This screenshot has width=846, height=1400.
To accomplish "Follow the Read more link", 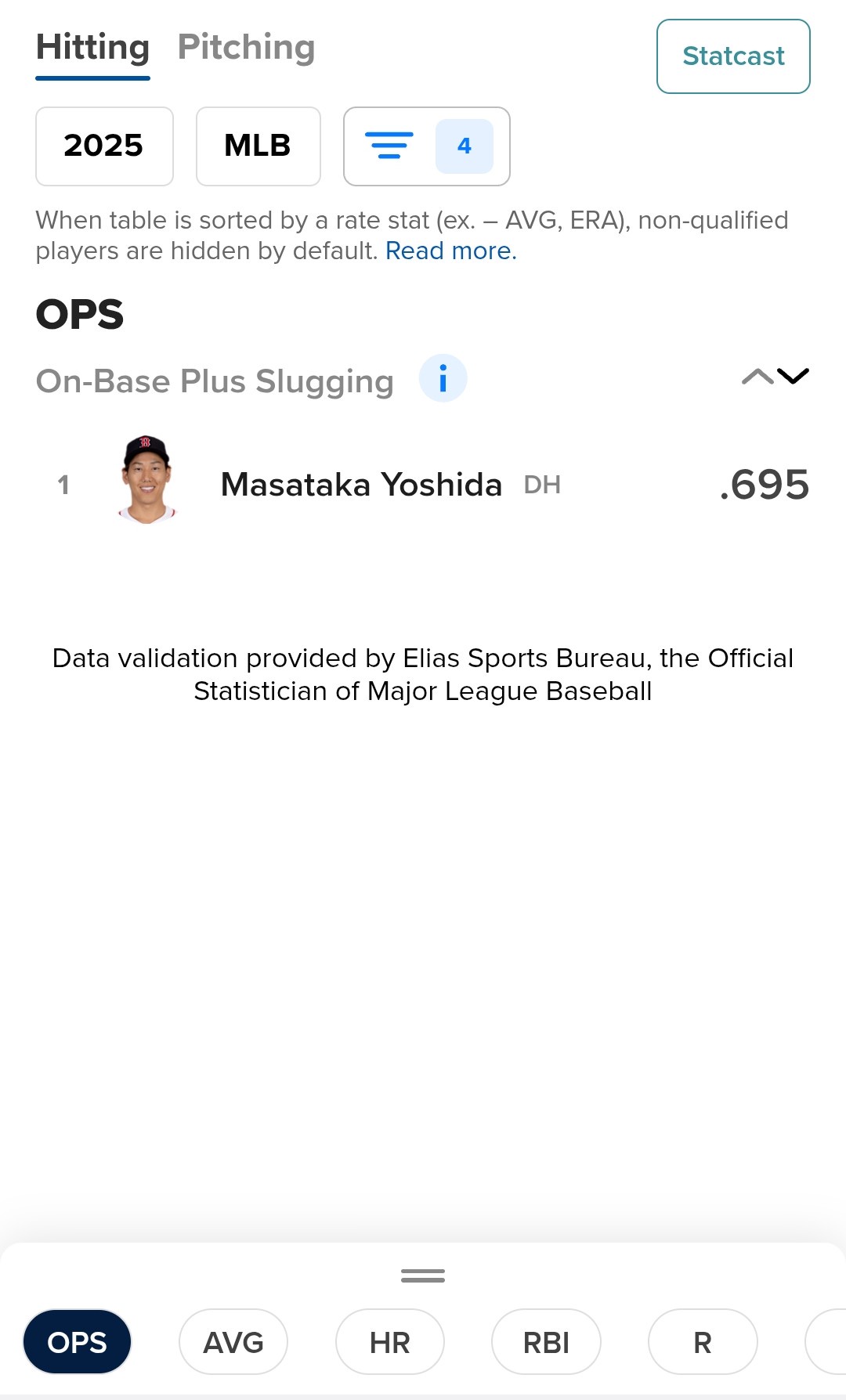I will [450, 251].
